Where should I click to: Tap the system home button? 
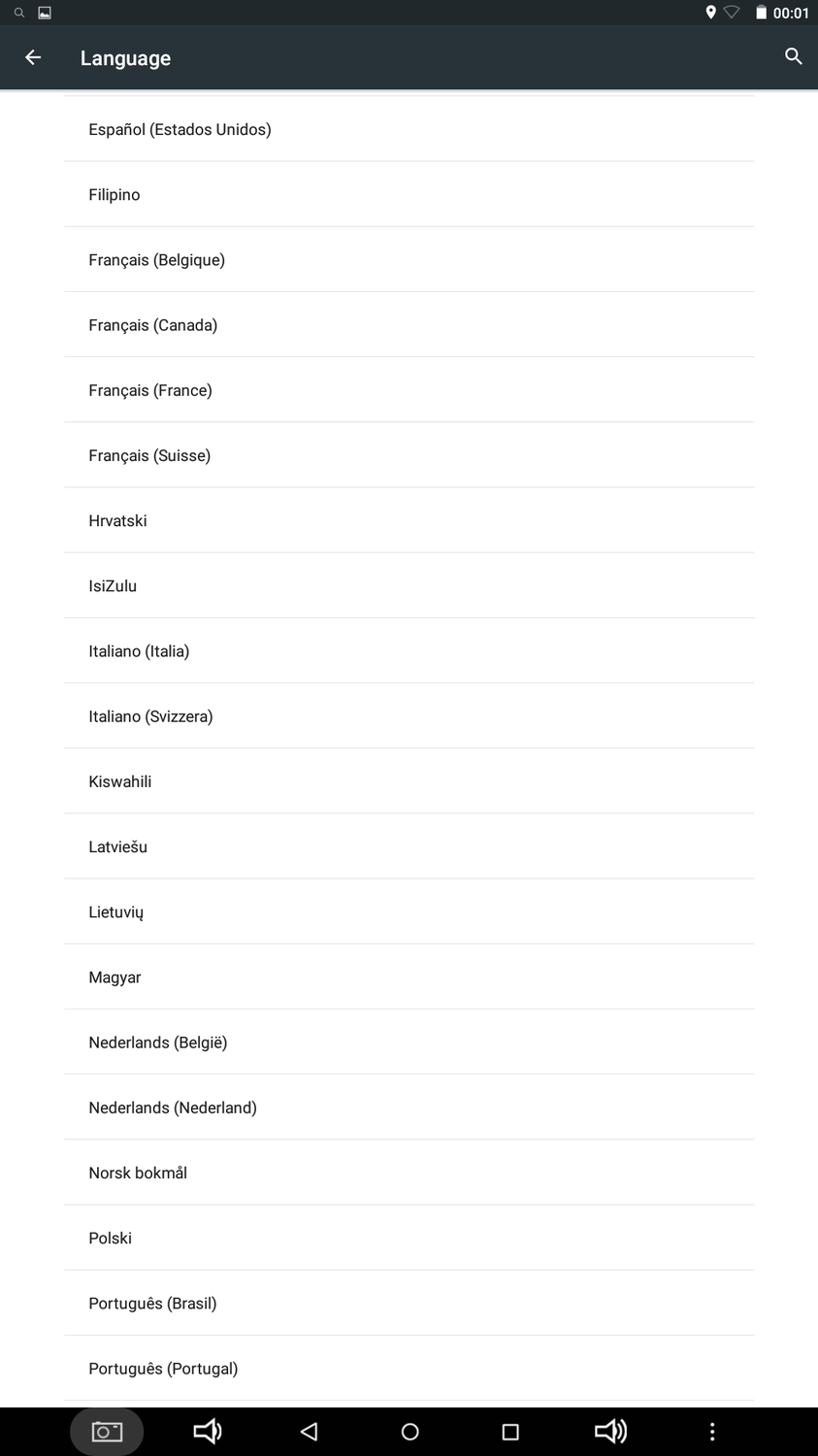[x=409, y=1432]
